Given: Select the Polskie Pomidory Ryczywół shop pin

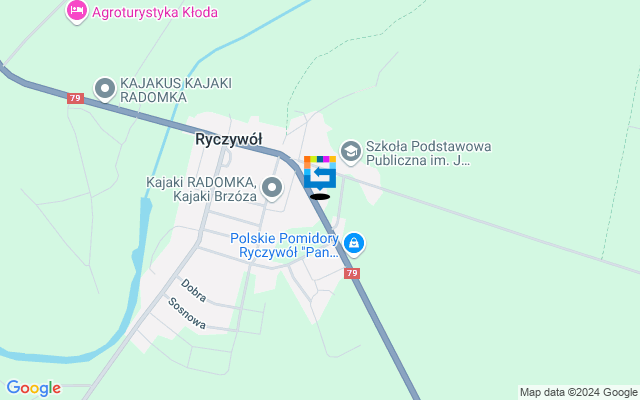Looking at the screenshot, I should pyautogui.click(x=354, y=243).
